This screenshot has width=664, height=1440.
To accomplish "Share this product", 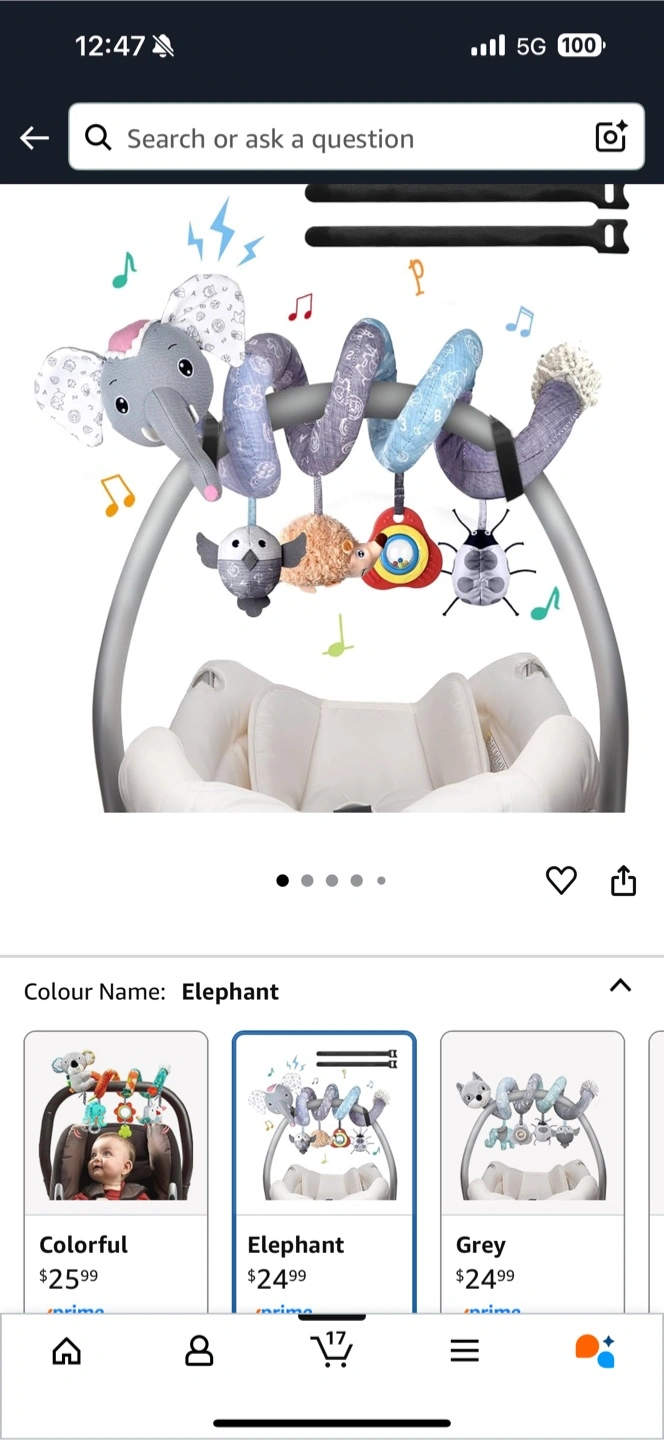I will coord(623,880).
